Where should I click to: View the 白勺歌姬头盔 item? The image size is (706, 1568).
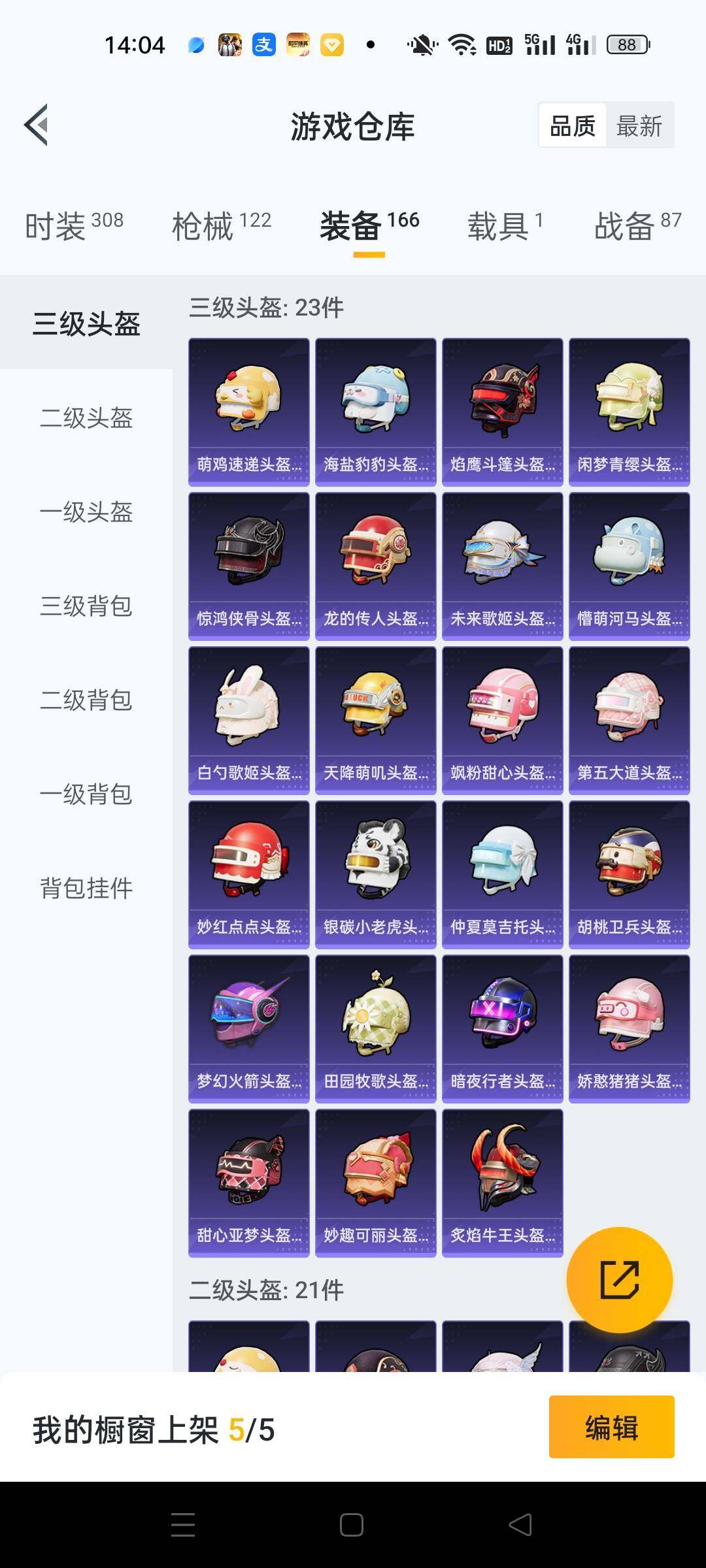pyautogui.click(x=248, y=720)
